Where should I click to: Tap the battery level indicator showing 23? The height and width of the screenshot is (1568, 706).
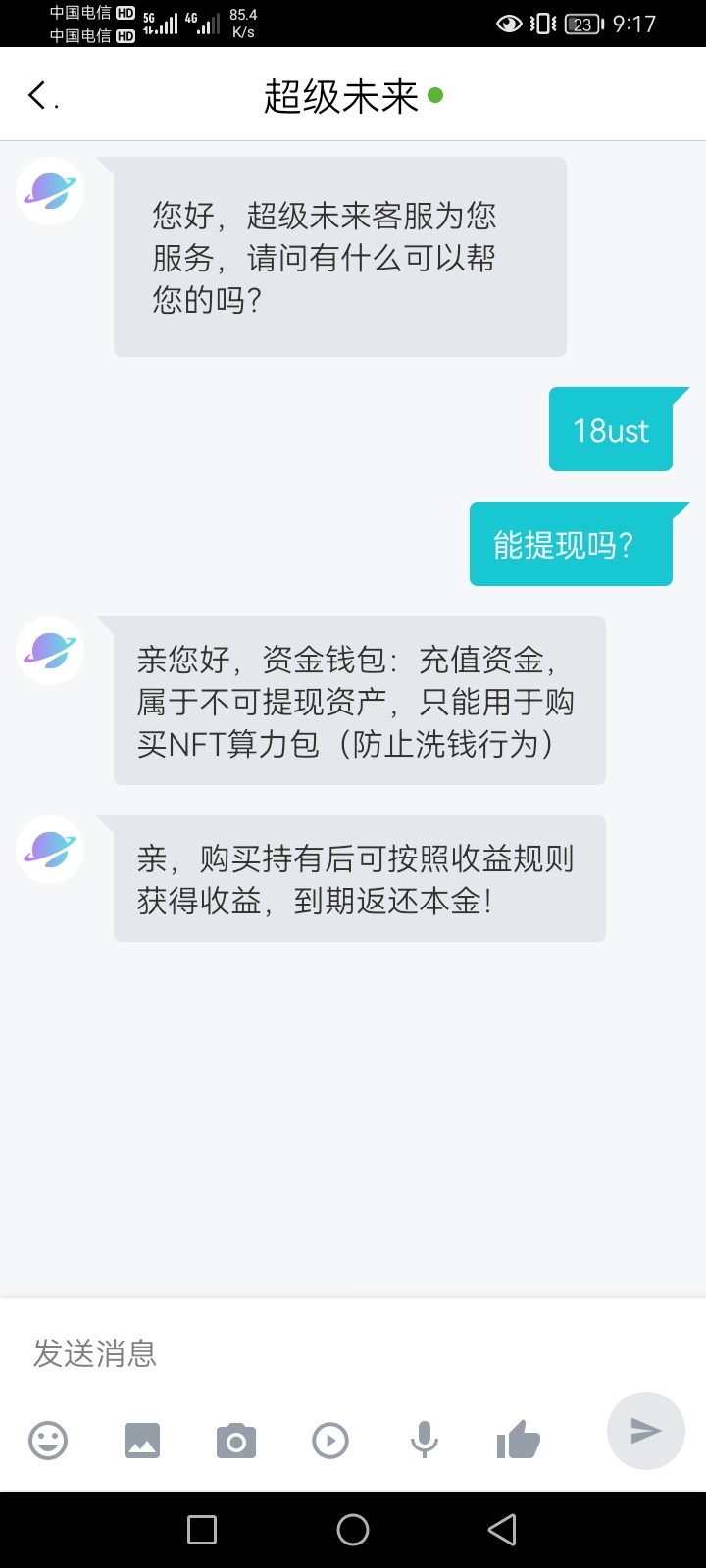point(581,23)
